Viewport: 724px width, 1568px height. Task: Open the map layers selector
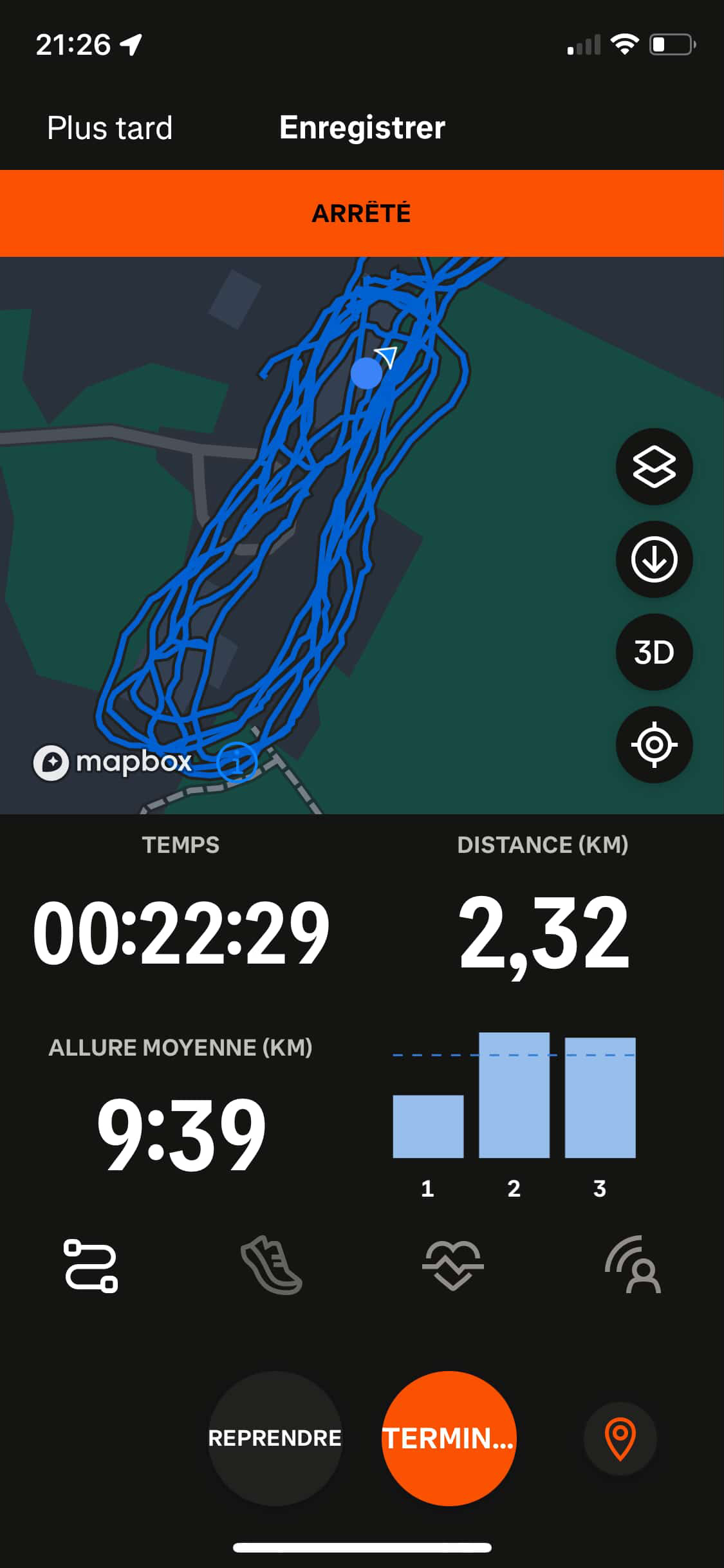654,467
